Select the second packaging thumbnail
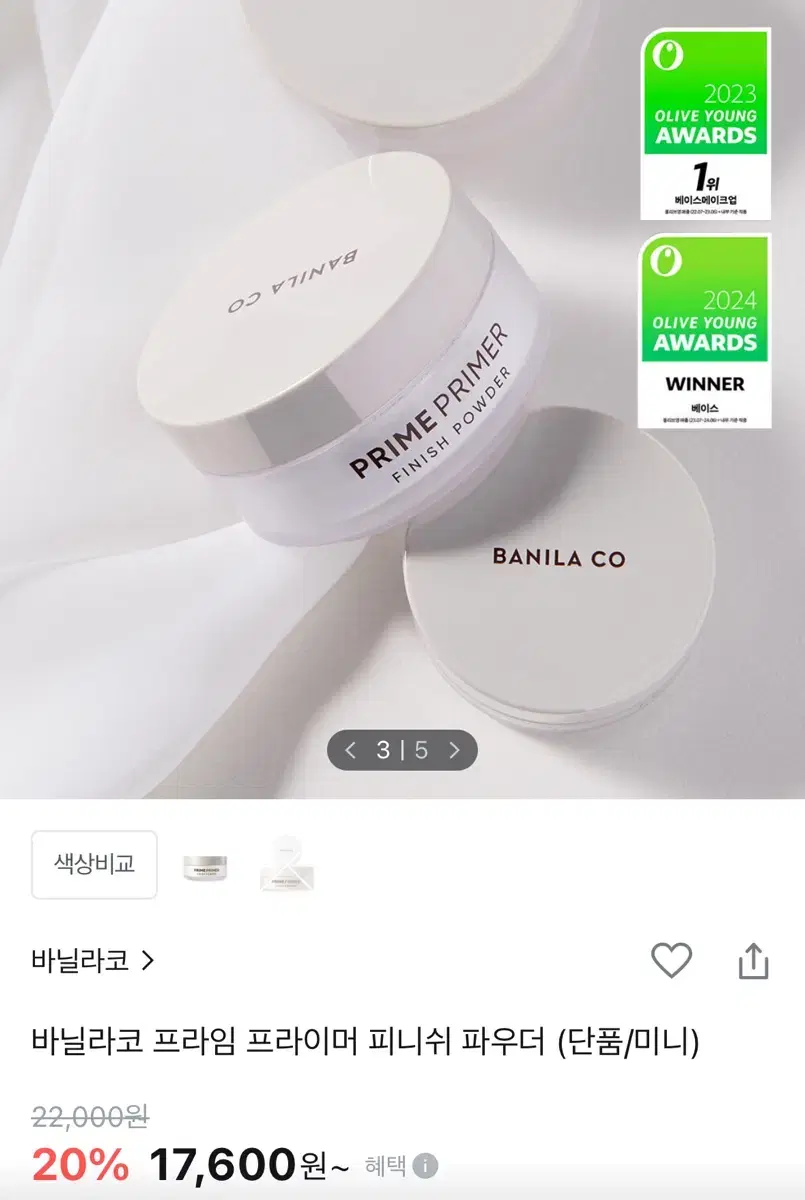The height and width of the screenshot is (1200, 805). pyautogui.click(x=288, y=866)
